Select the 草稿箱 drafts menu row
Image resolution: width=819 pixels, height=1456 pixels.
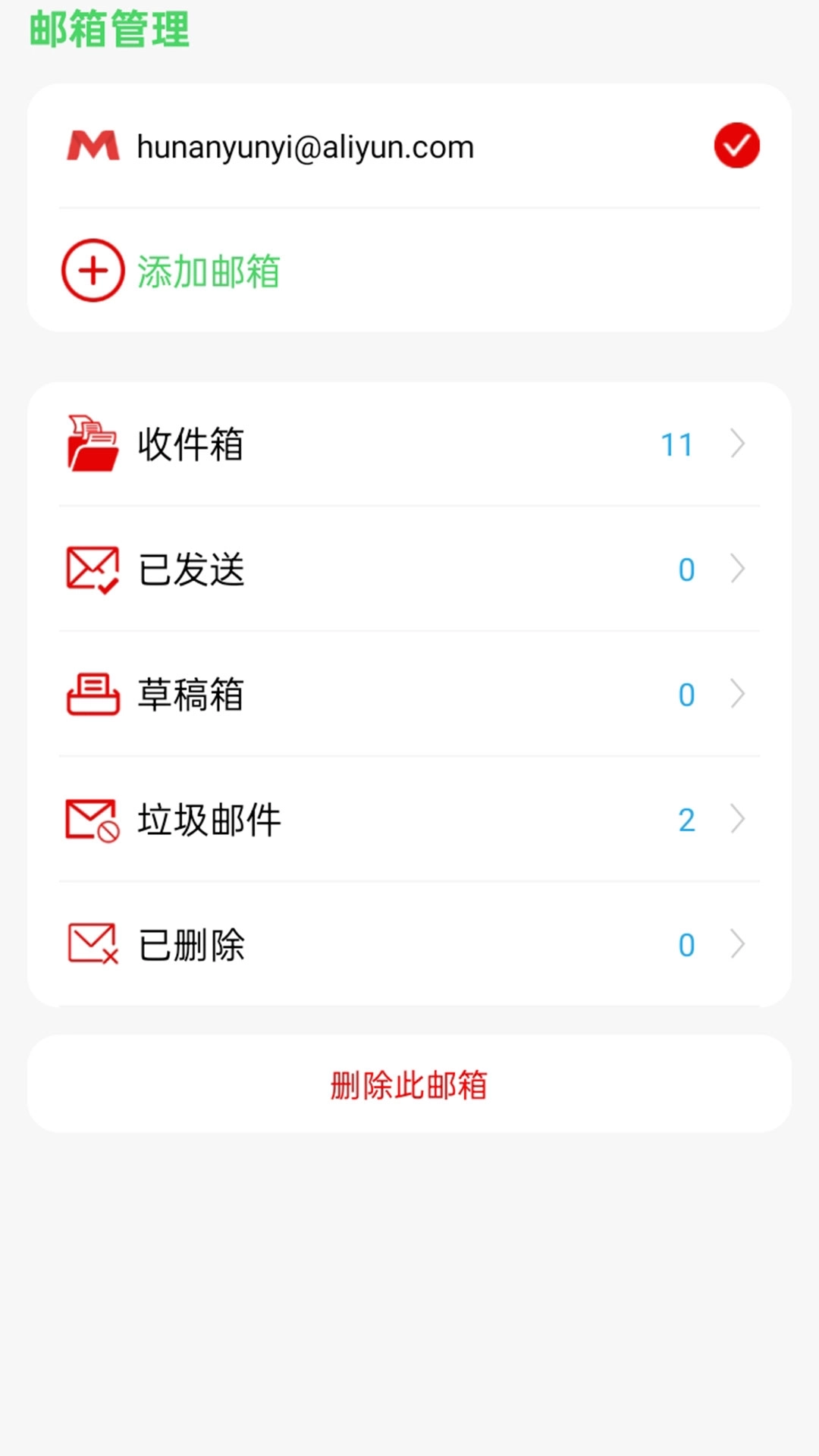coord(409,692)
